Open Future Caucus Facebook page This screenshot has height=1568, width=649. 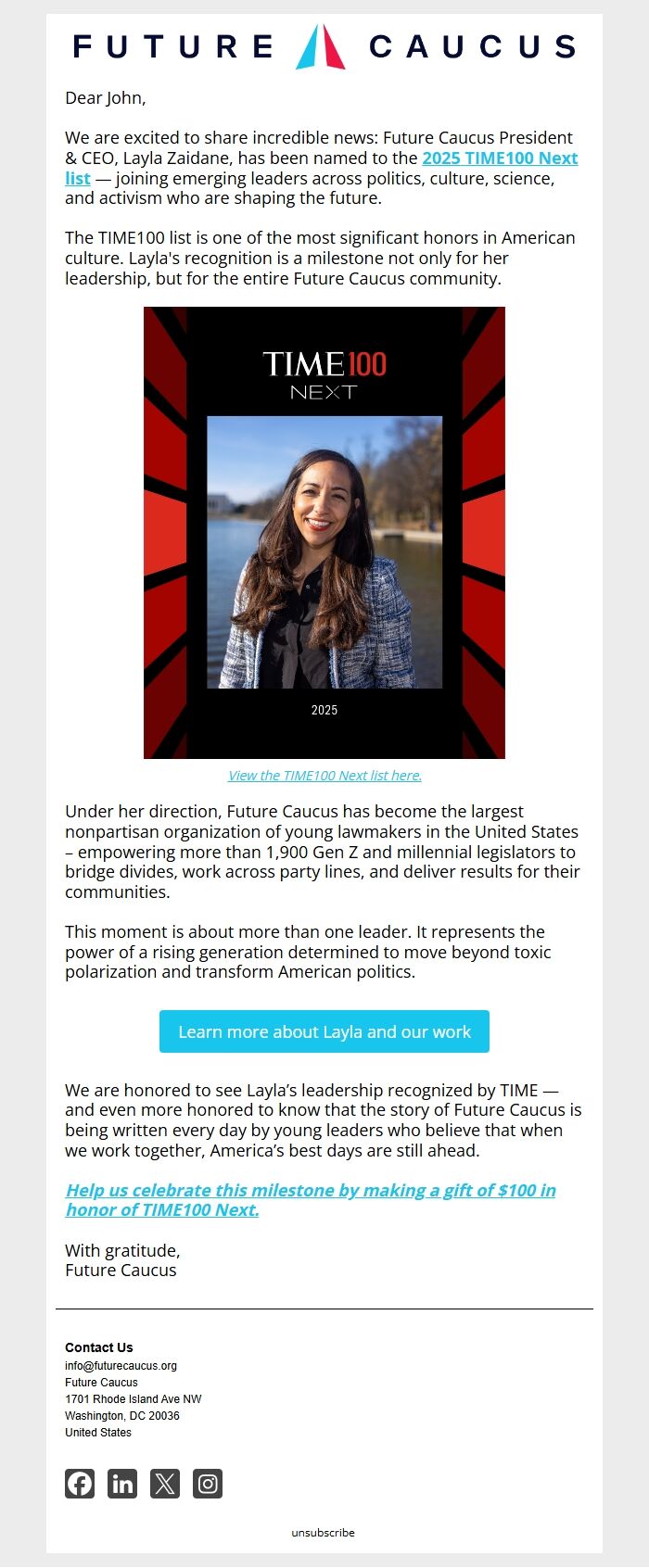[80, 1484]
